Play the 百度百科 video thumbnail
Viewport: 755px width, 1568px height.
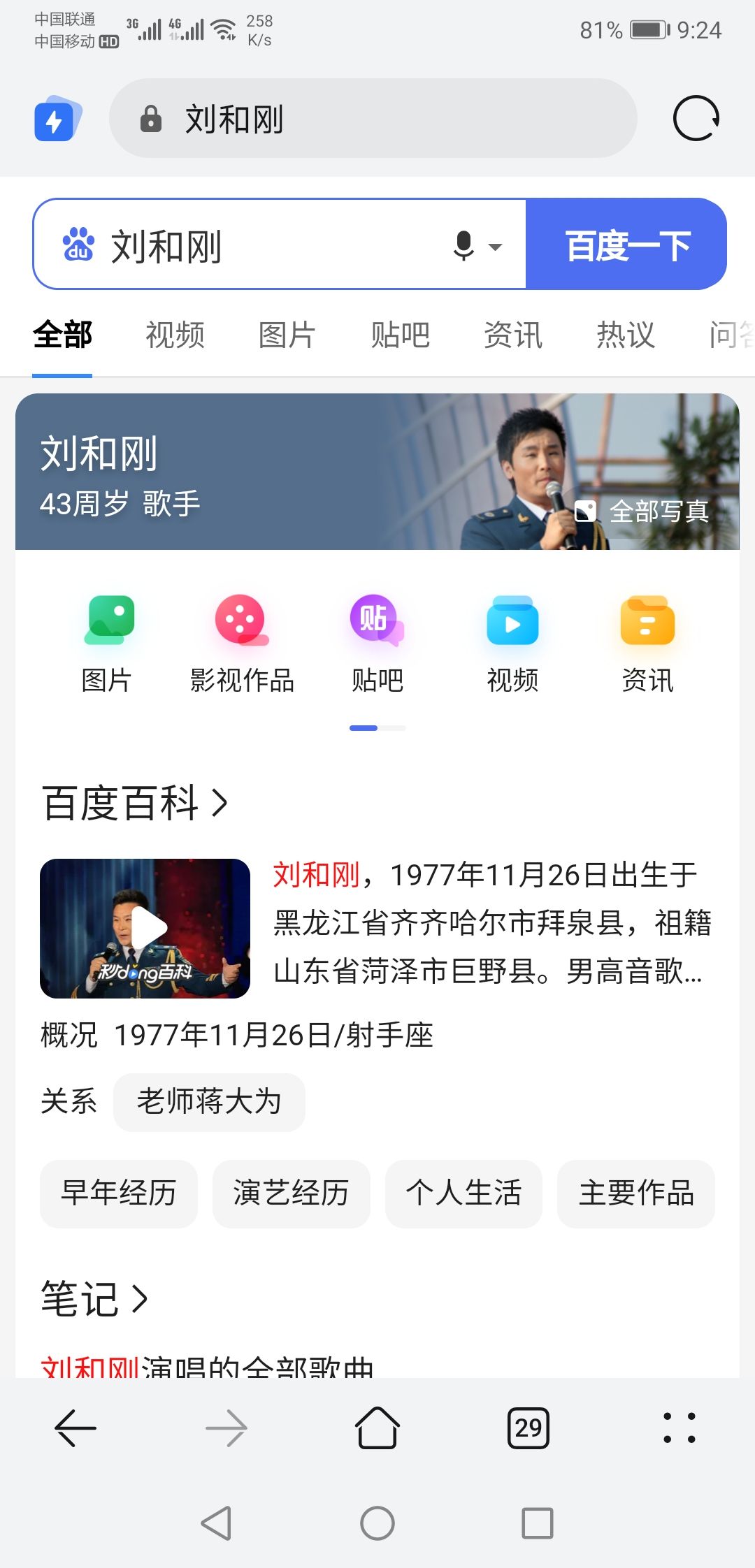click(145, 928)
